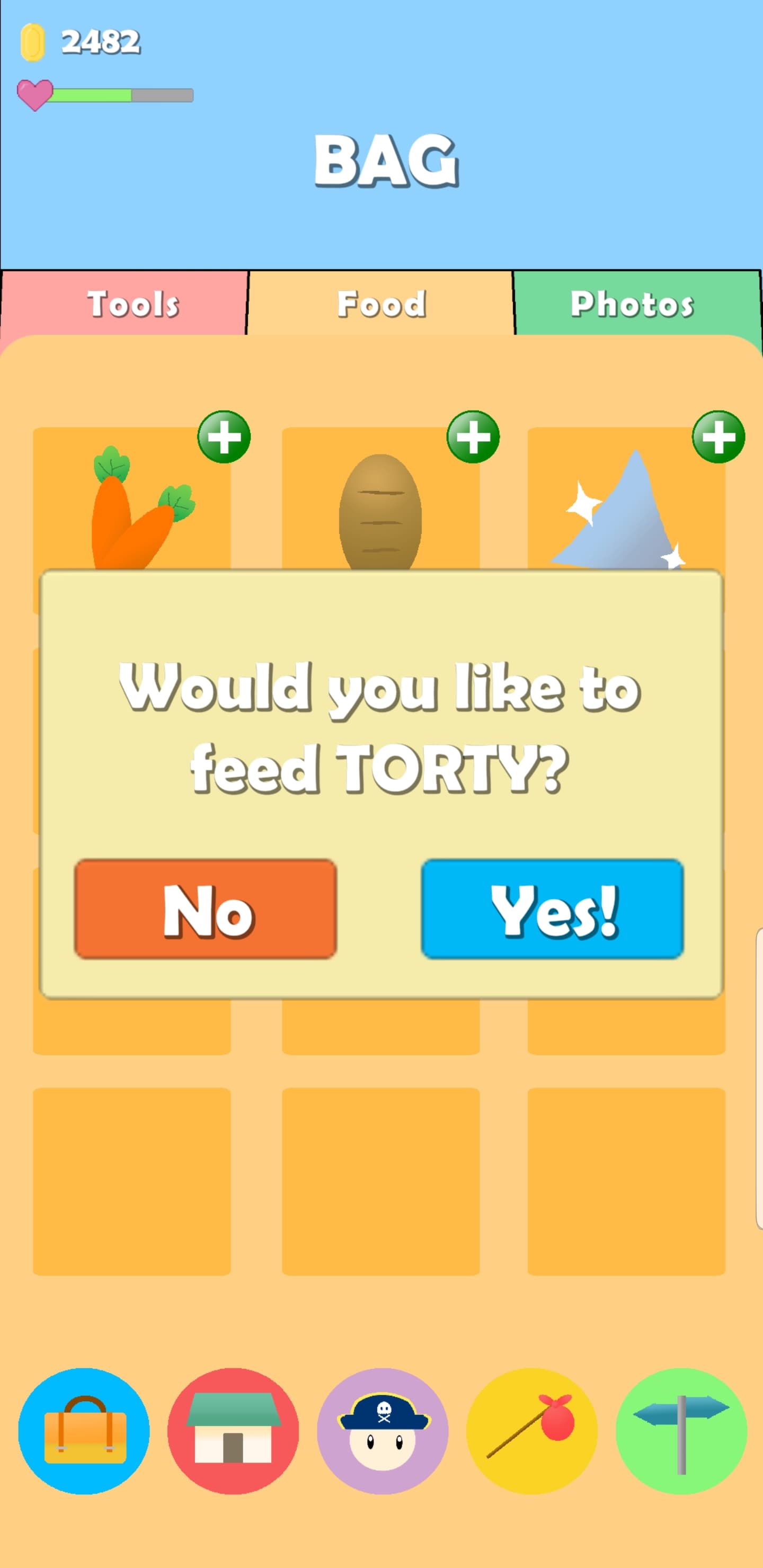Add more of the sparkling blue item
Screen dimensions: 763x1568
[718, 436]
